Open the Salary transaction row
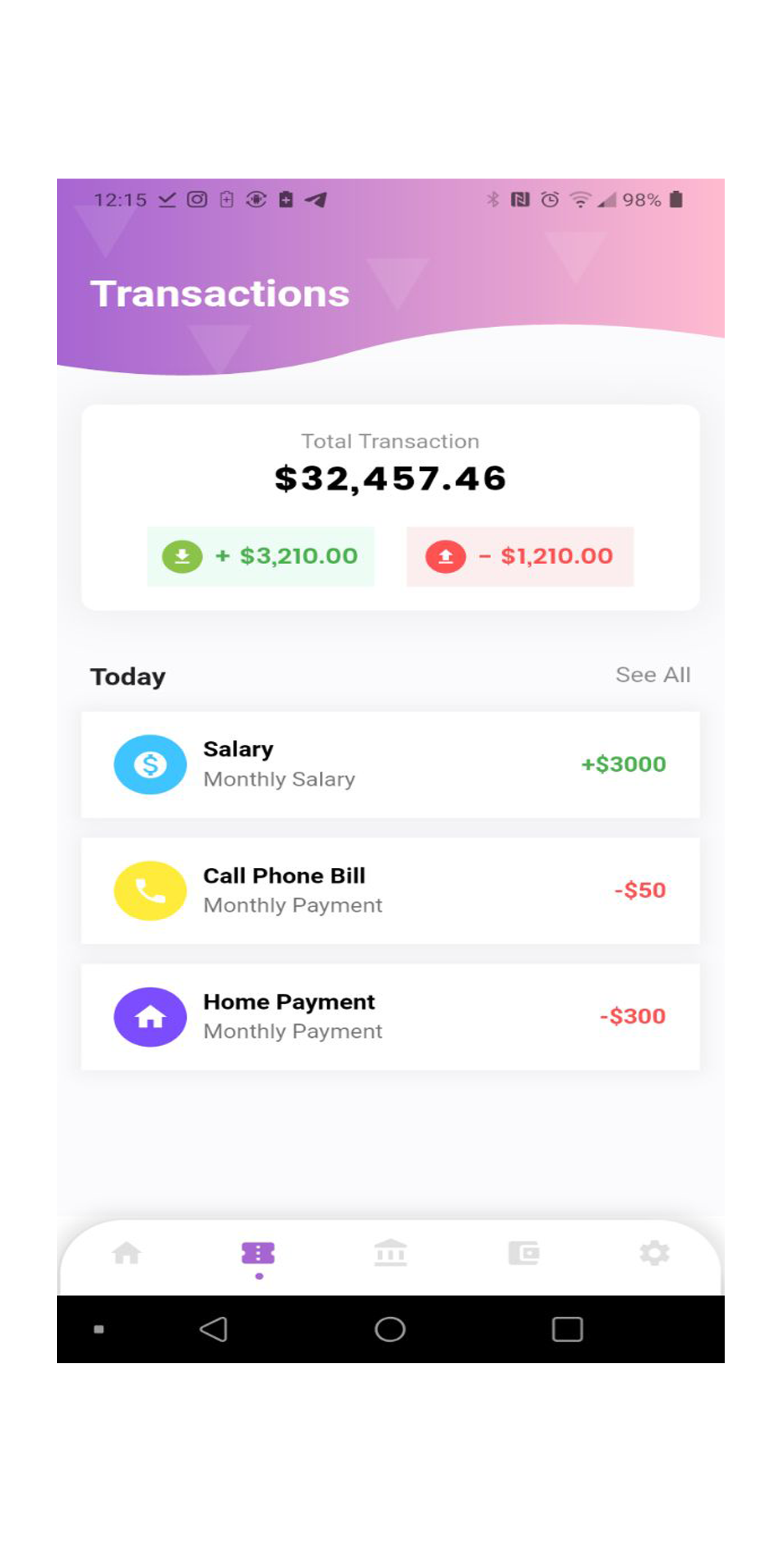Viewport: 784px width, 1551px height. pos(390,764)
